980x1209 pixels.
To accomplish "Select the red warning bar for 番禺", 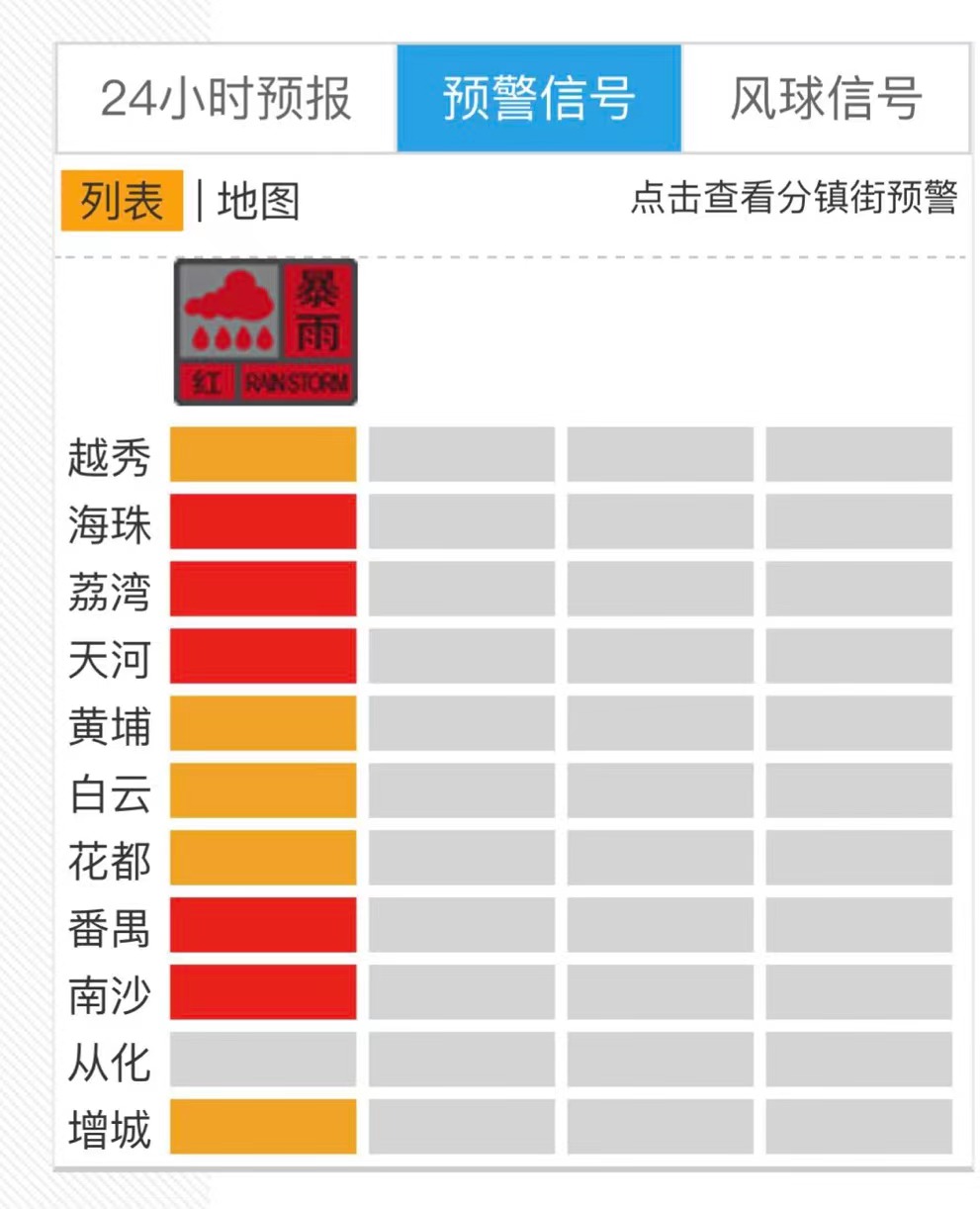I will click(262, 926).
